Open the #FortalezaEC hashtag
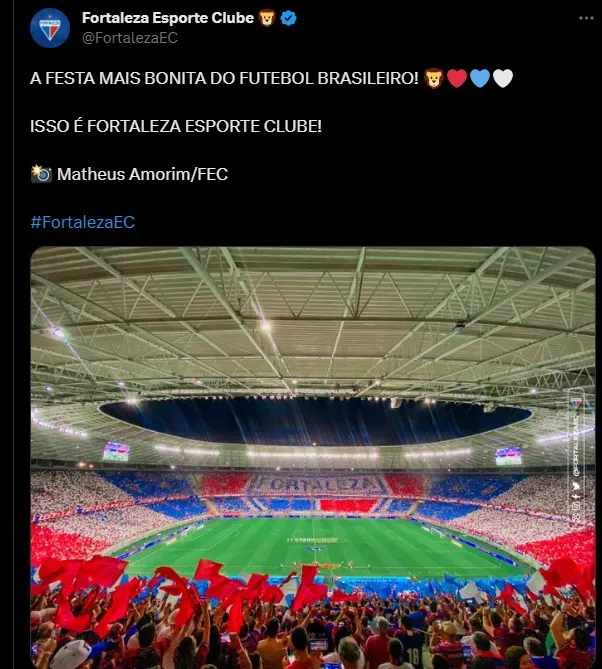602x669 pixels. pyautogui.click(x=82, y=222)
